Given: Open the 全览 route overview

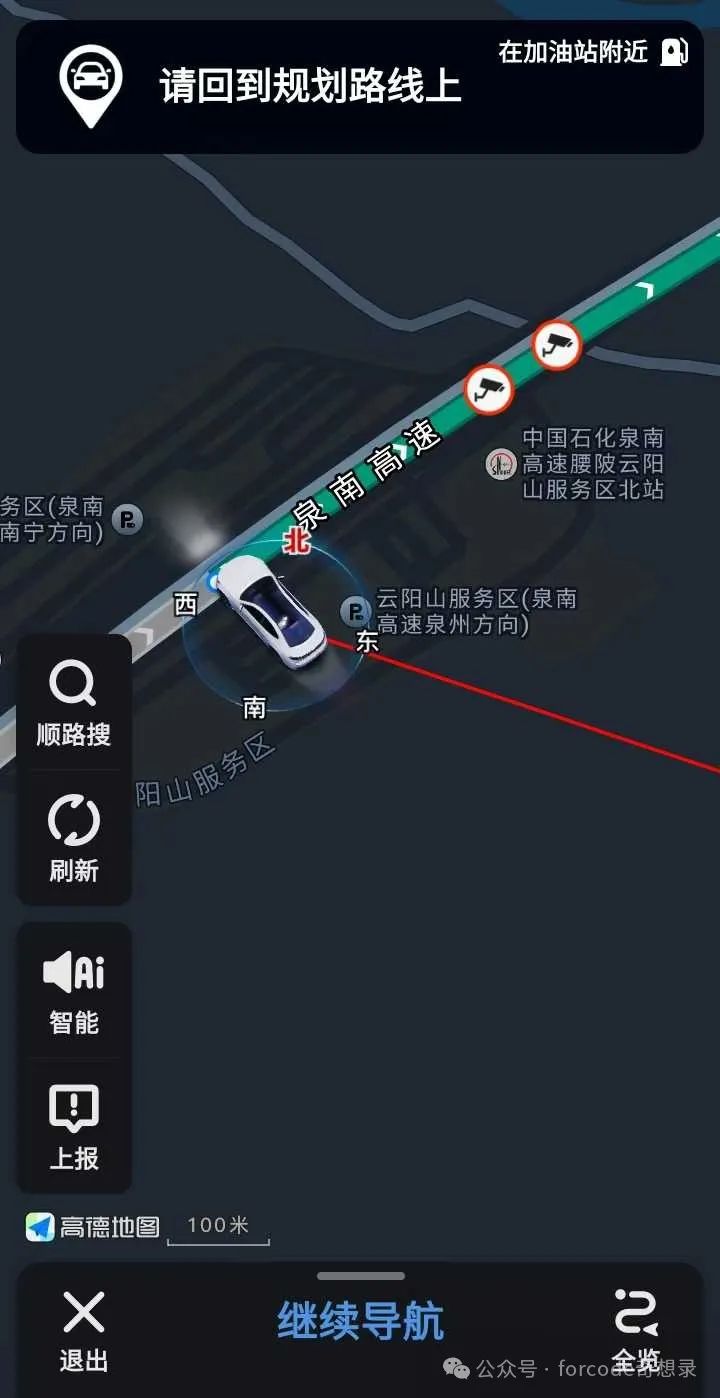Looking at the screenshot, I should (636, 1331).
